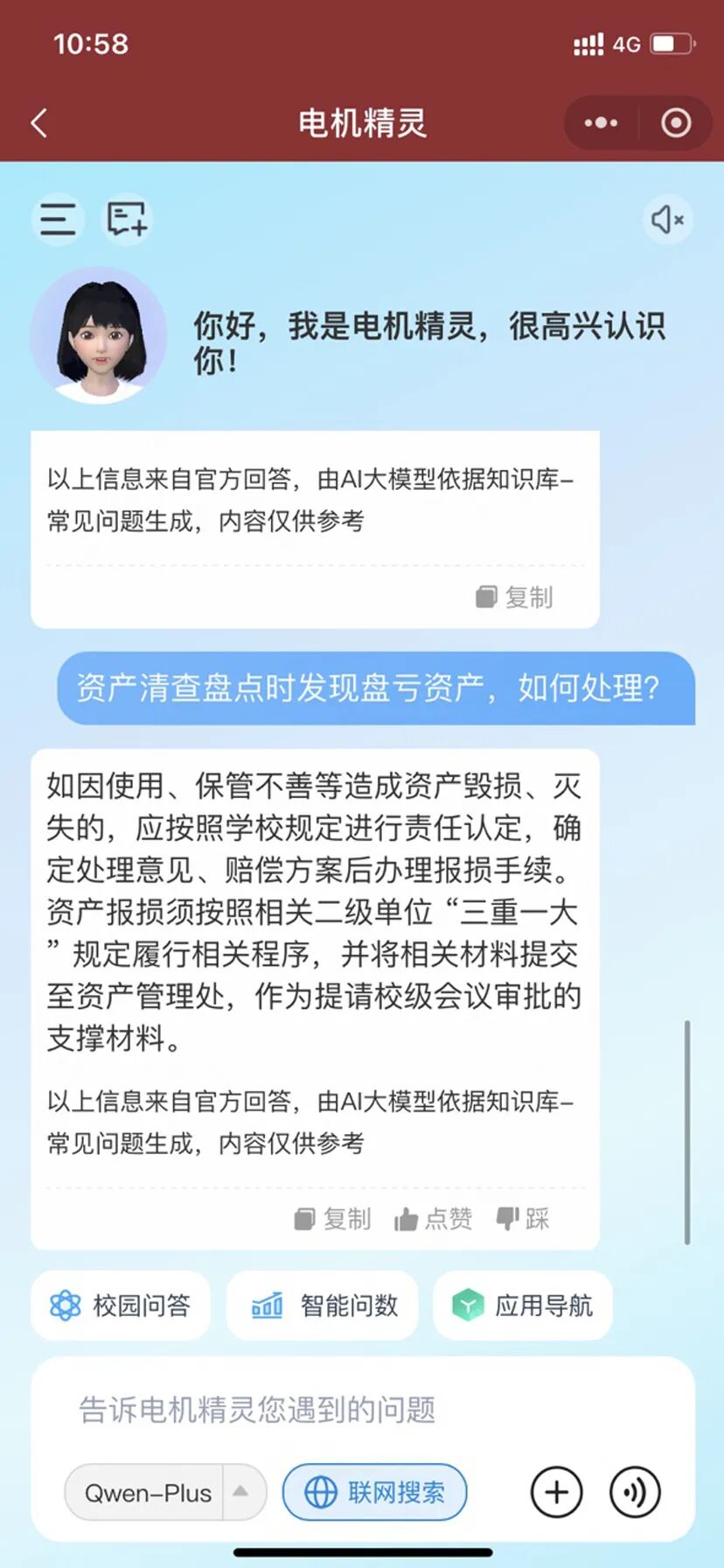Copy the first answer with 复制
724x1568 pixels.
tap(515, 598)
